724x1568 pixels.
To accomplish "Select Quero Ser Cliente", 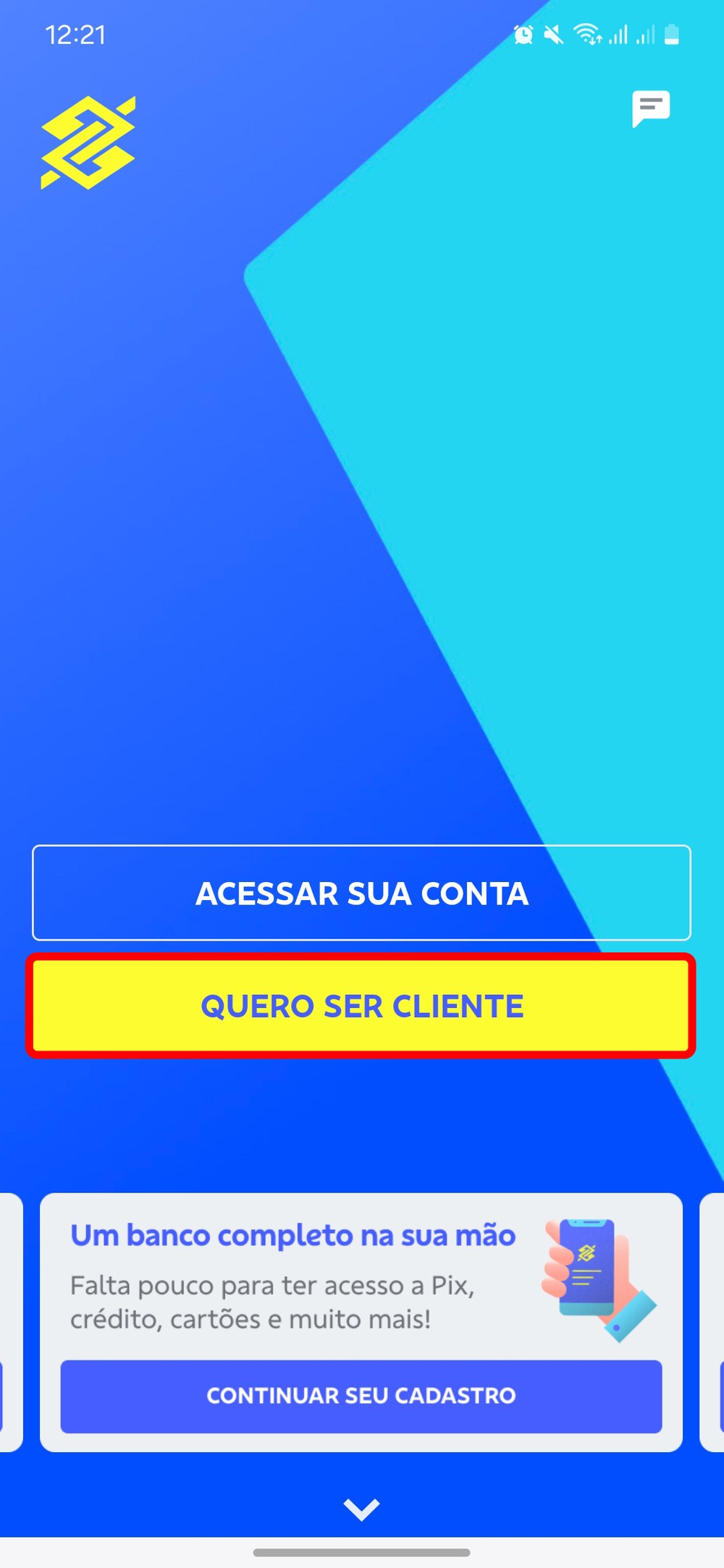I will 361,1006.
